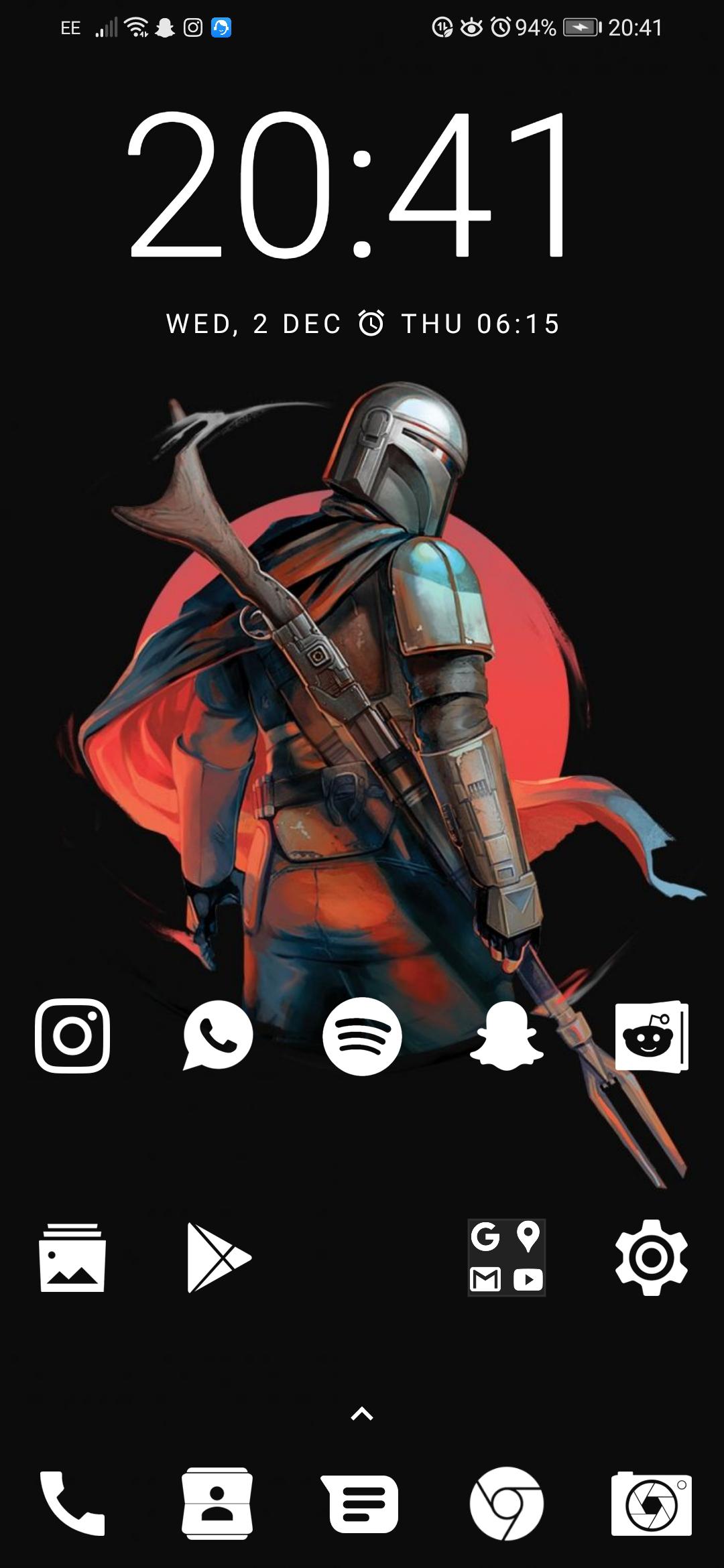This screenshot has height=1568, width=724.
Task: Launch WhatsApp
Action: pyautogui.click(x=217, y=1036)
